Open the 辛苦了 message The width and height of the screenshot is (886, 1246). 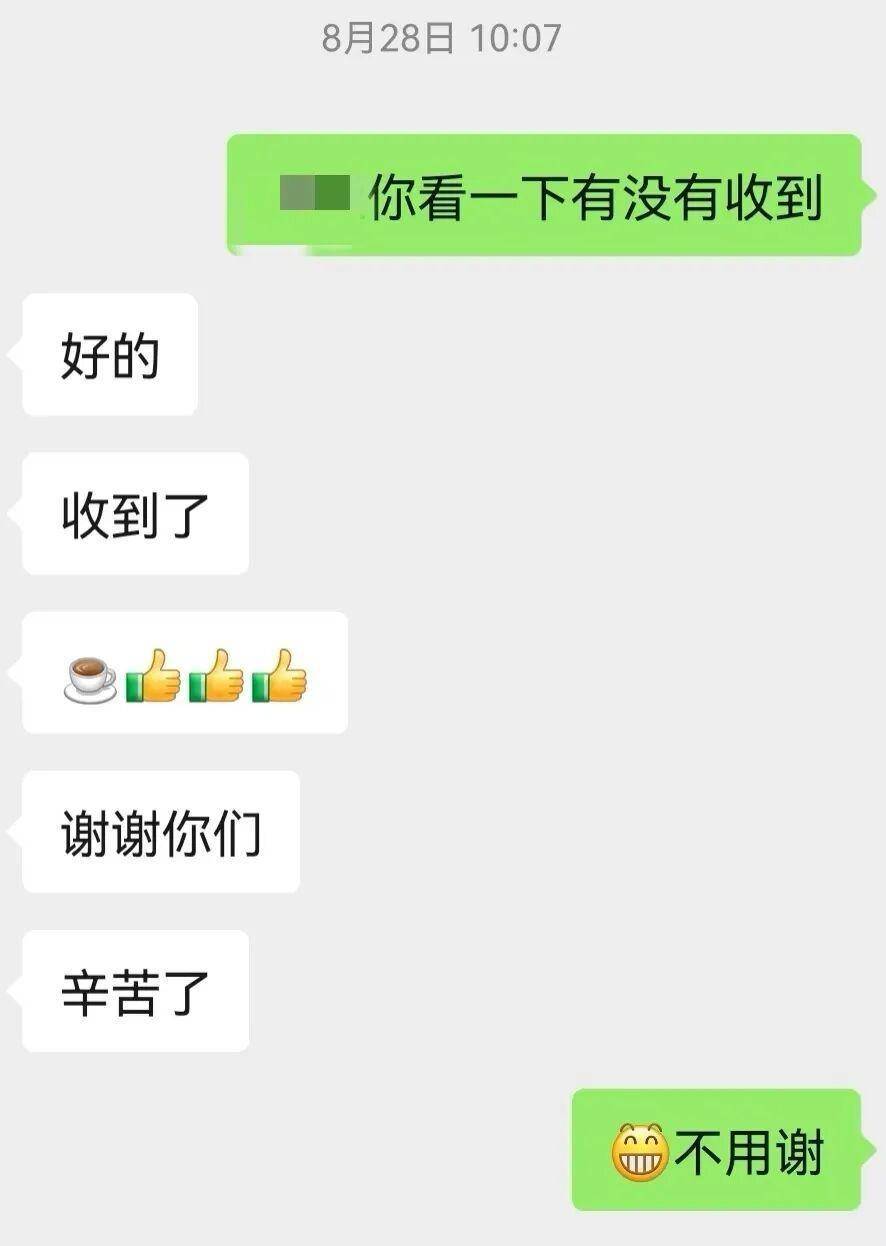click(x=134, y=989)
